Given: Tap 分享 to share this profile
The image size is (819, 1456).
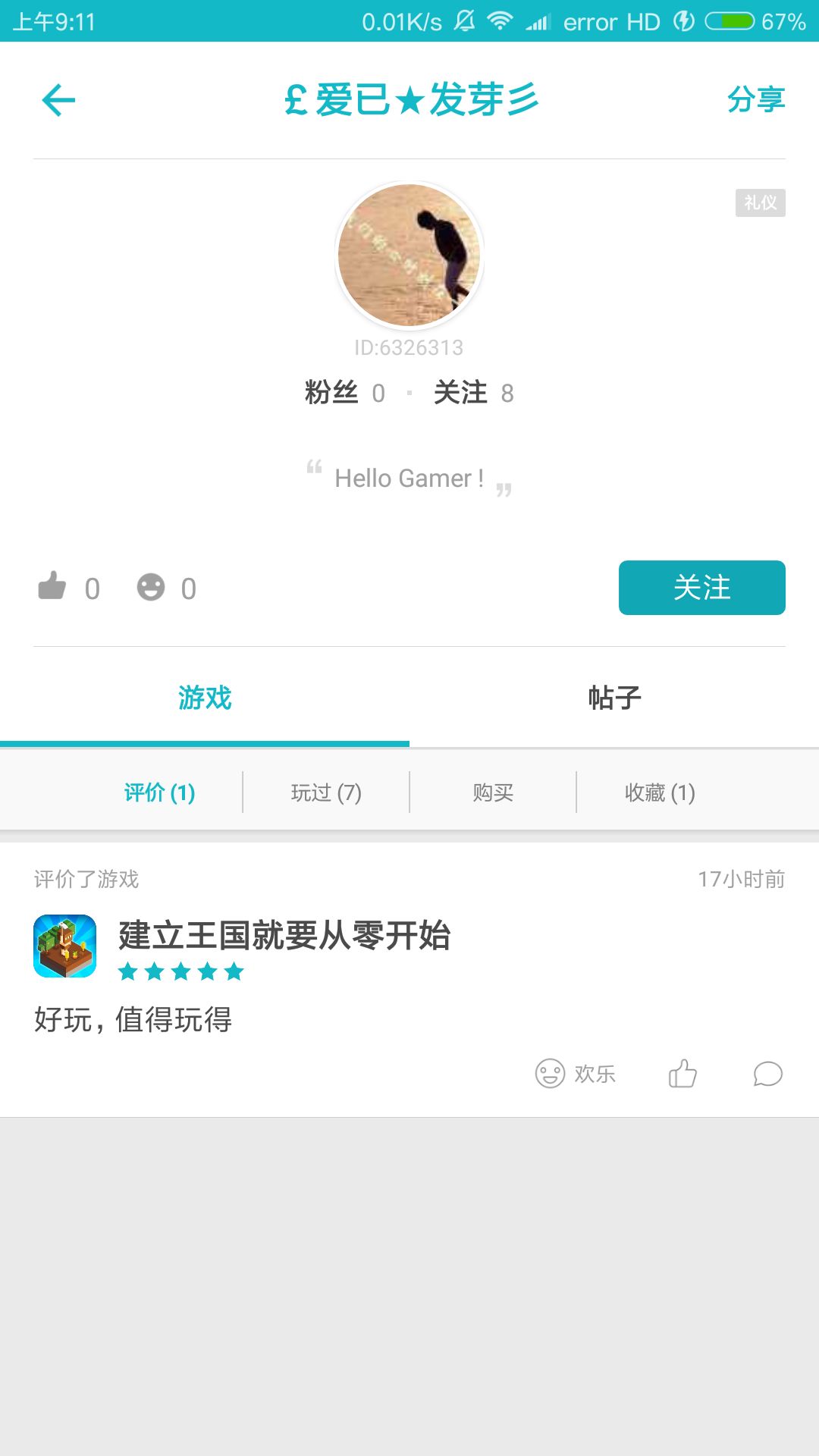Looking at the screenshot, I should click(x=756, y=99).
